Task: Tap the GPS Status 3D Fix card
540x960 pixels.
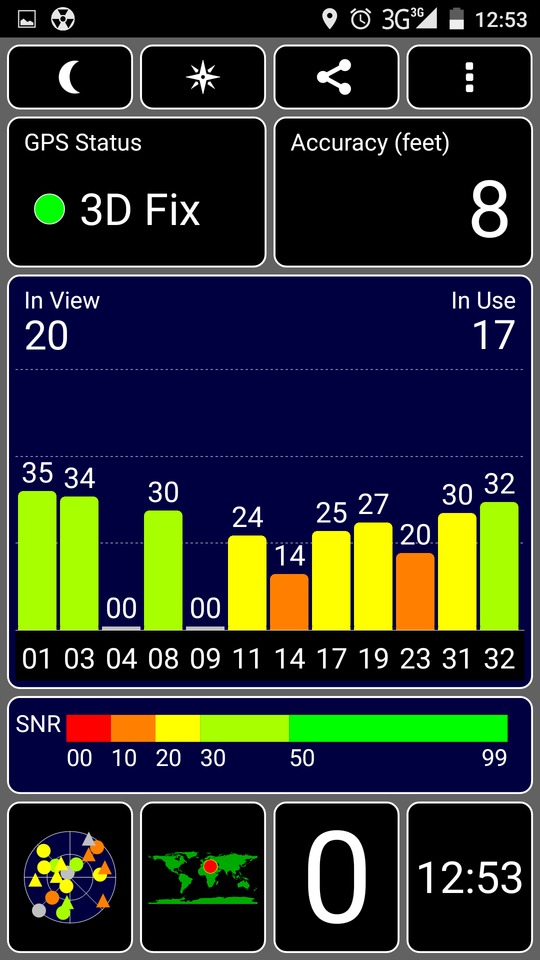Action: [137, 192]
